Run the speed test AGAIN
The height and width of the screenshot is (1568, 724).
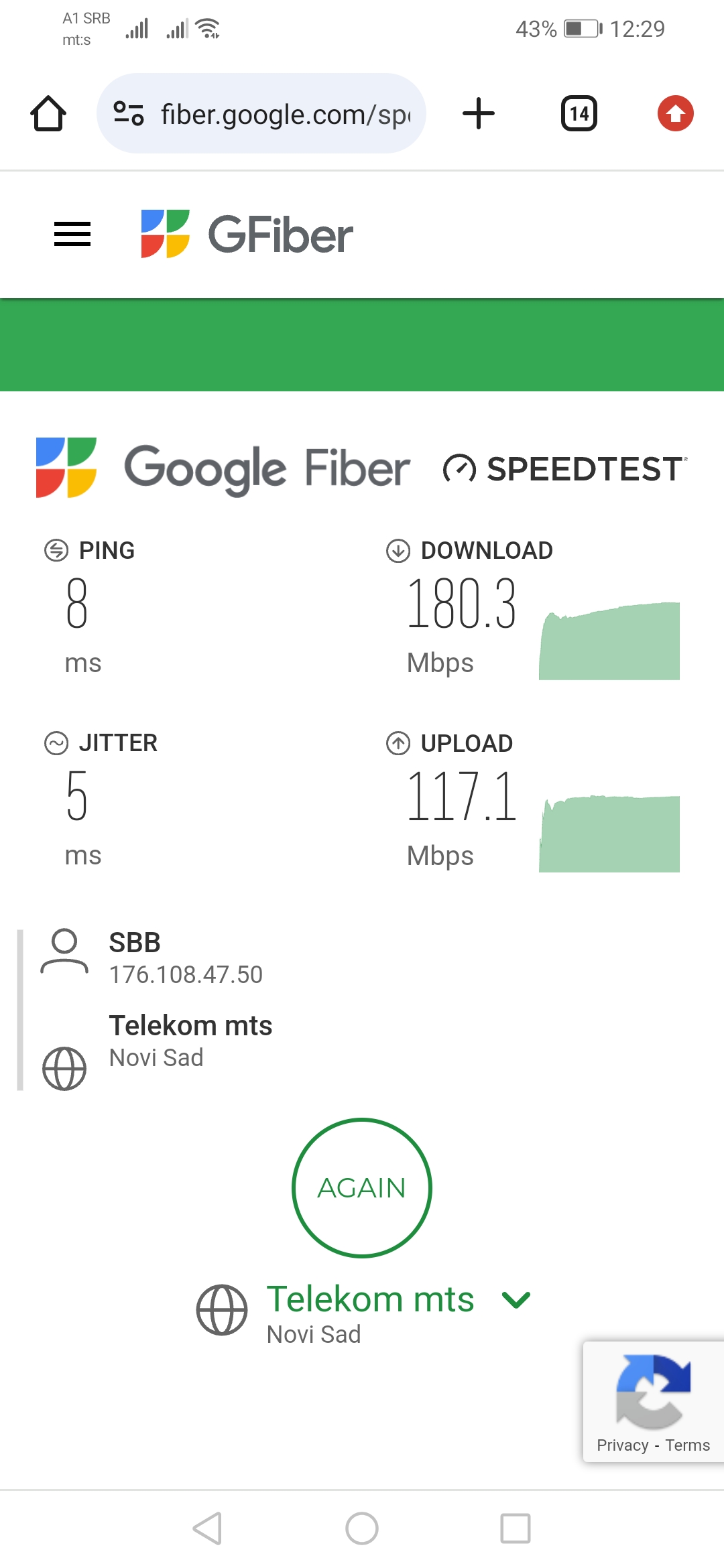coord(362,1188)
